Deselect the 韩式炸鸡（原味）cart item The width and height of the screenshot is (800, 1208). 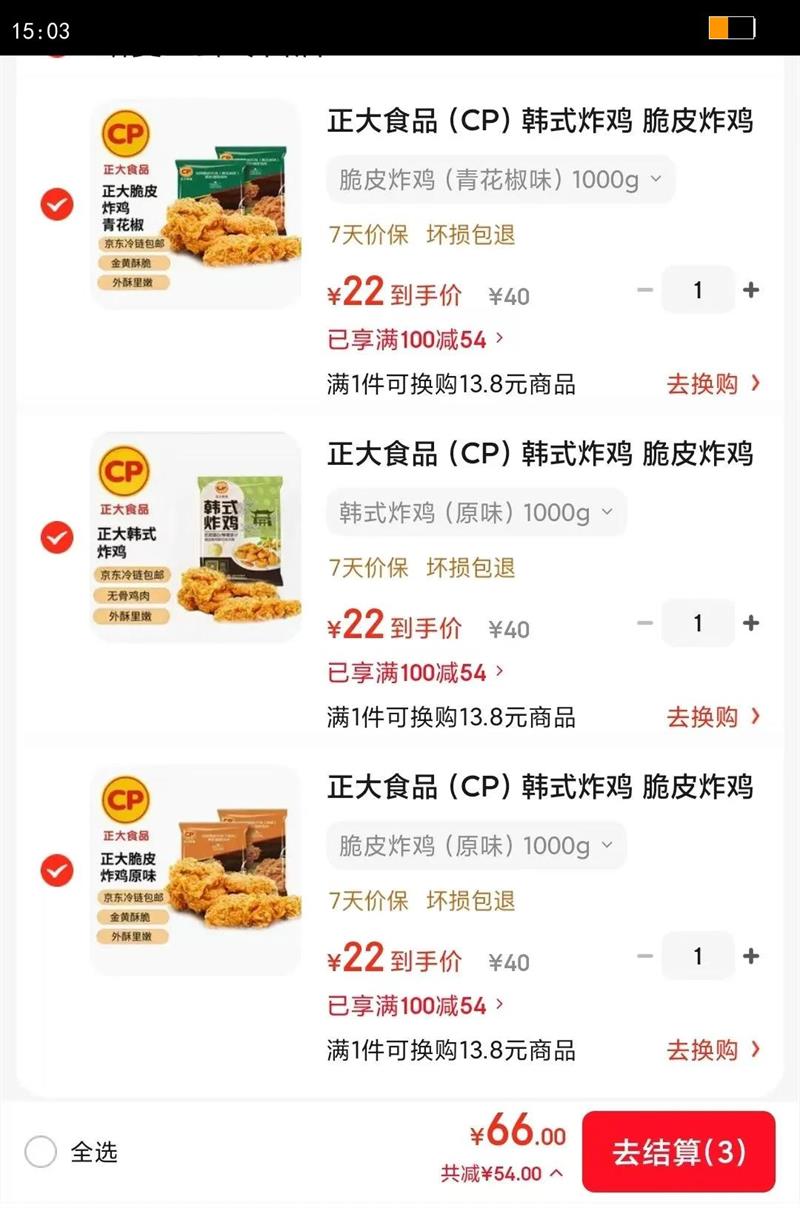click(x=57, y=538)
